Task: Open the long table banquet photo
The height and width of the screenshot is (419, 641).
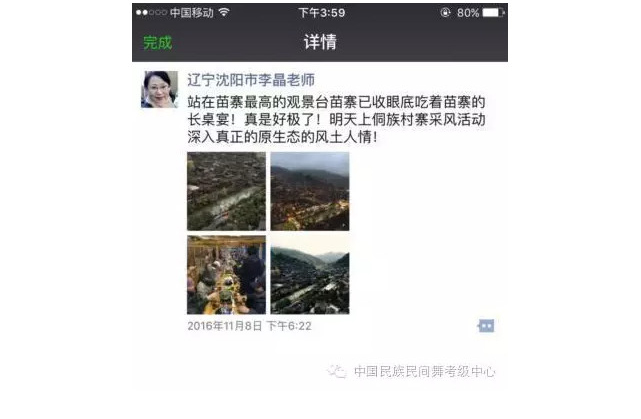Action: (226, 275)
